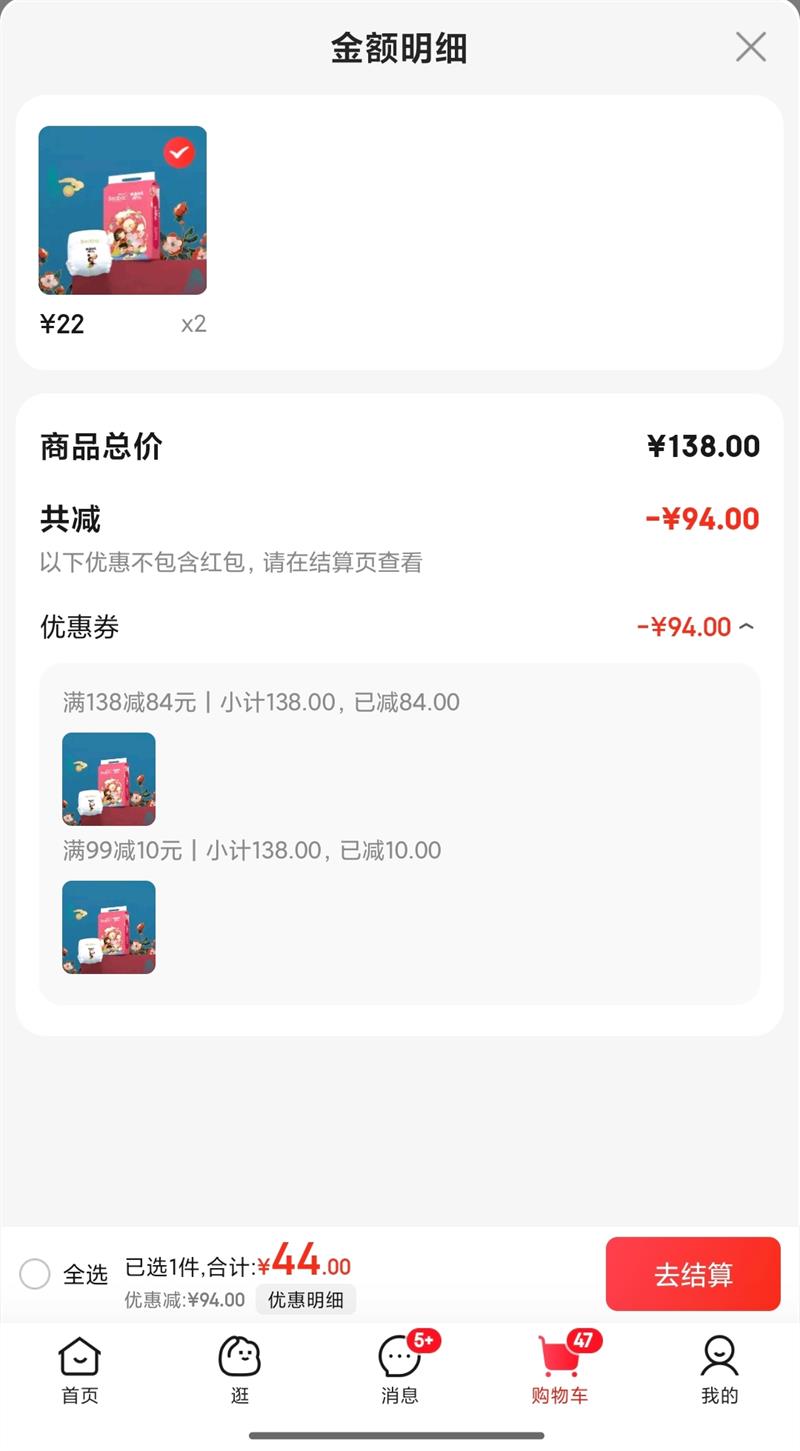Toggle the 全选 select-all checkbox

tap(35, 1274)
